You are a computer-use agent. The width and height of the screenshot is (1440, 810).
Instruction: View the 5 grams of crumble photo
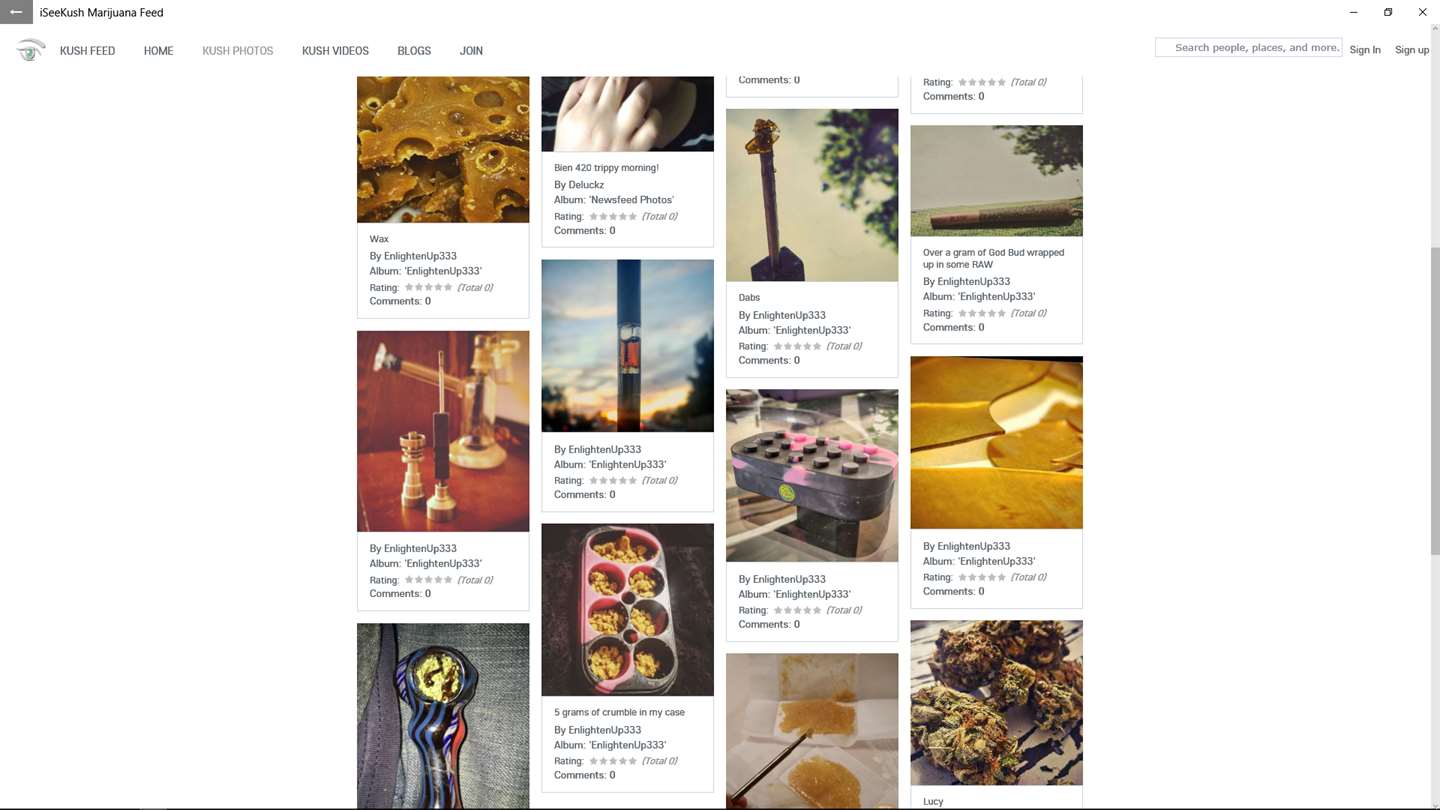pyautogui.click(x=627, y=609)
